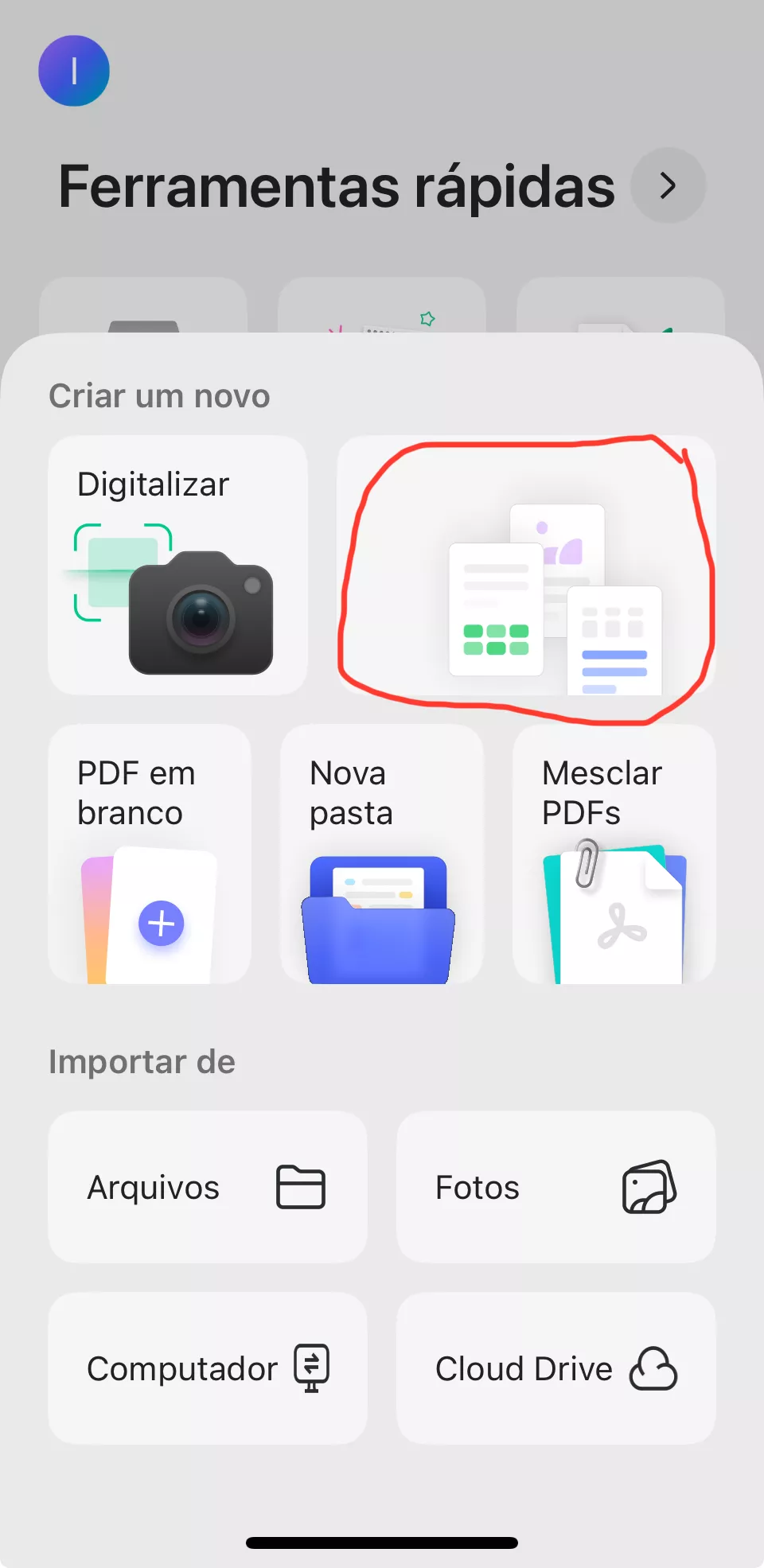Tap the Computador import option
The height and width of the screenshot is (1568, 764).
click(207, 1368)
